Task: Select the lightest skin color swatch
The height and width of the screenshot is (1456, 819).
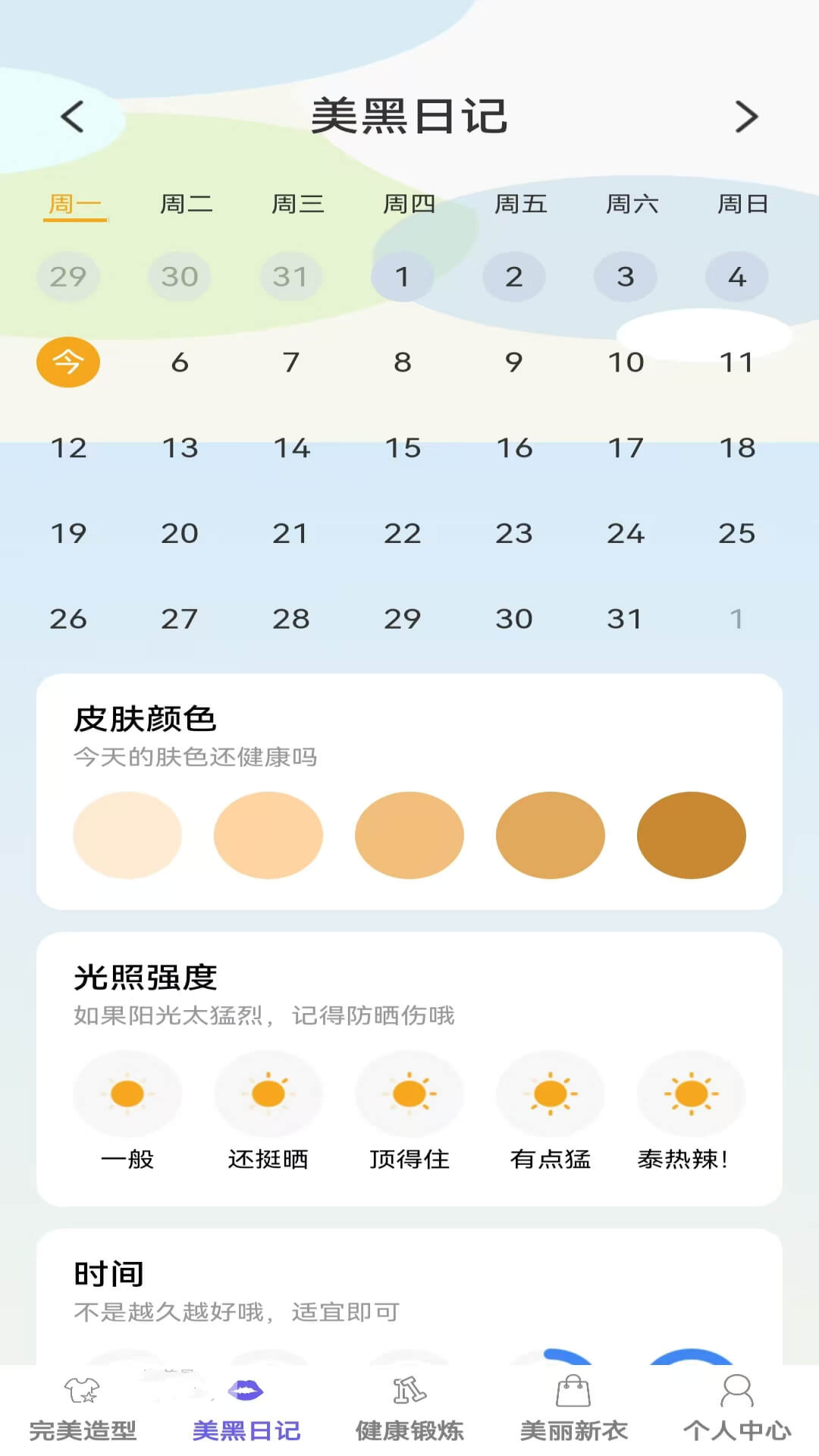Action: click(x=127, y=835)
